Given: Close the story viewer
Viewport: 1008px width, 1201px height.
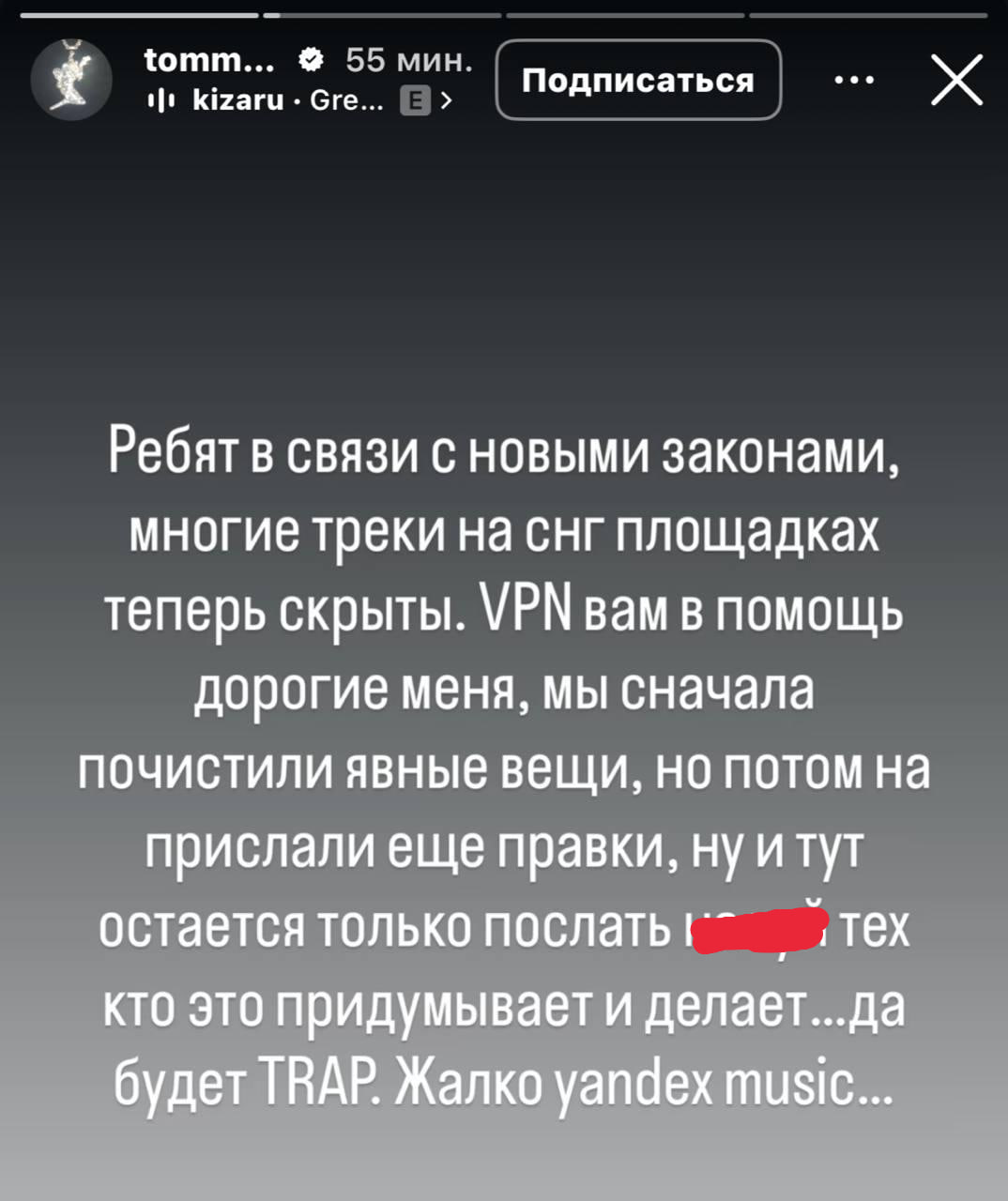Looking at the screenshot, I should [x=956, y=81].
